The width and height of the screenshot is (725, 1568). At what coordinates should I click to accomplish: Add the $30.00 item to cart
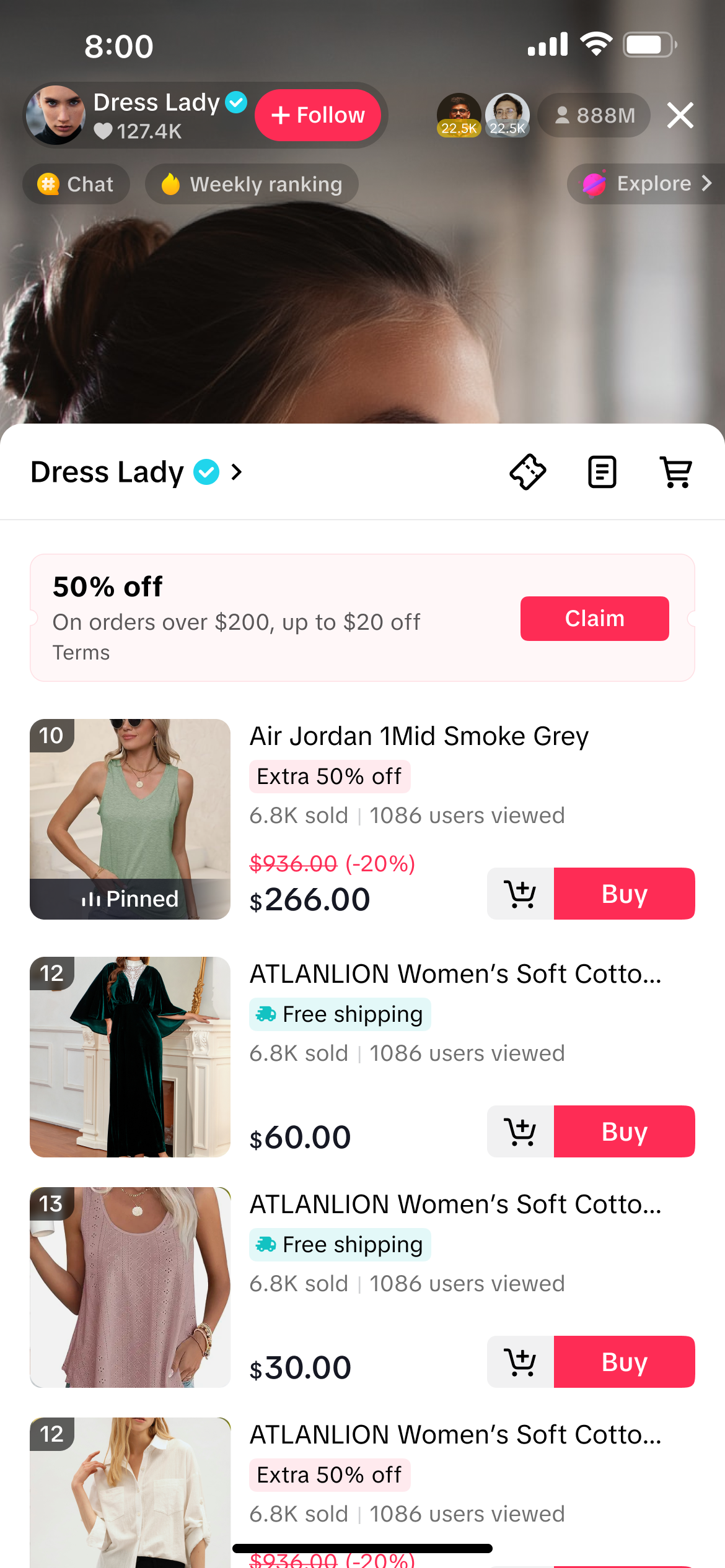(521, 1362)
